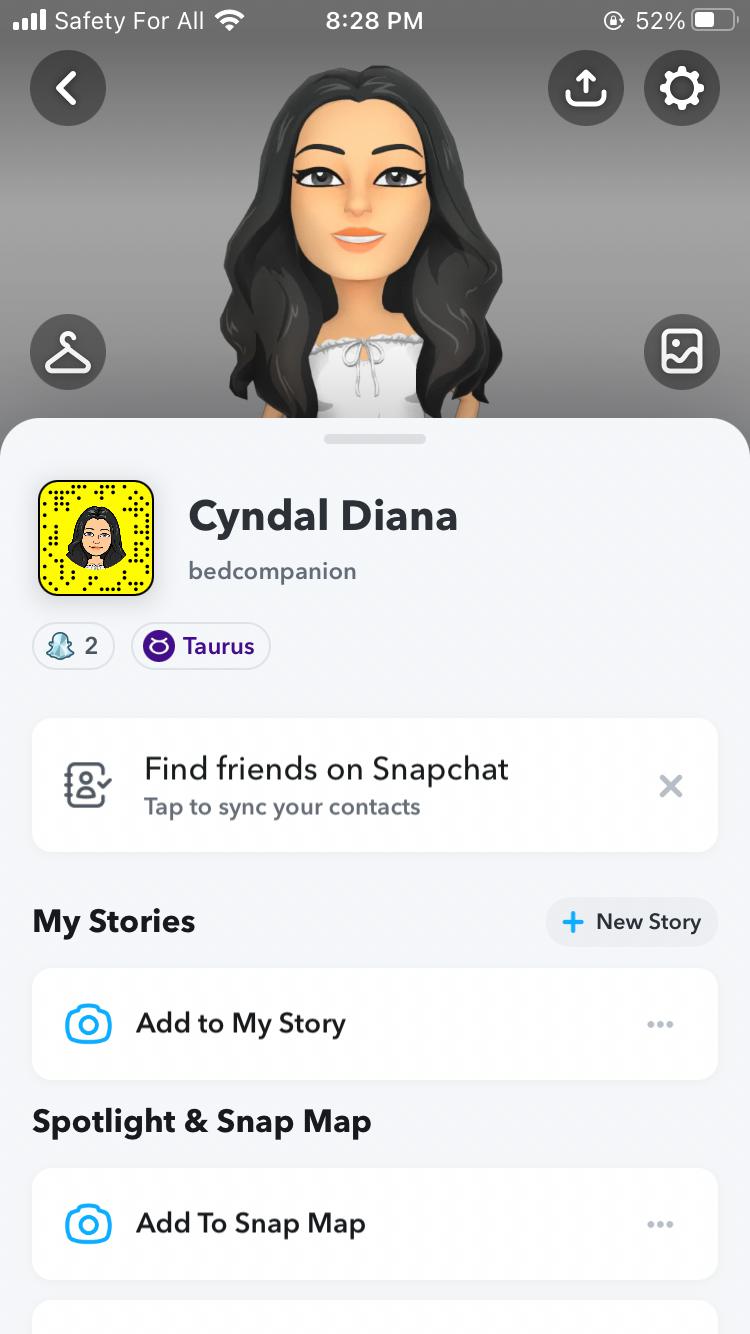Dismiss the Find friends card

click(671, 786)
